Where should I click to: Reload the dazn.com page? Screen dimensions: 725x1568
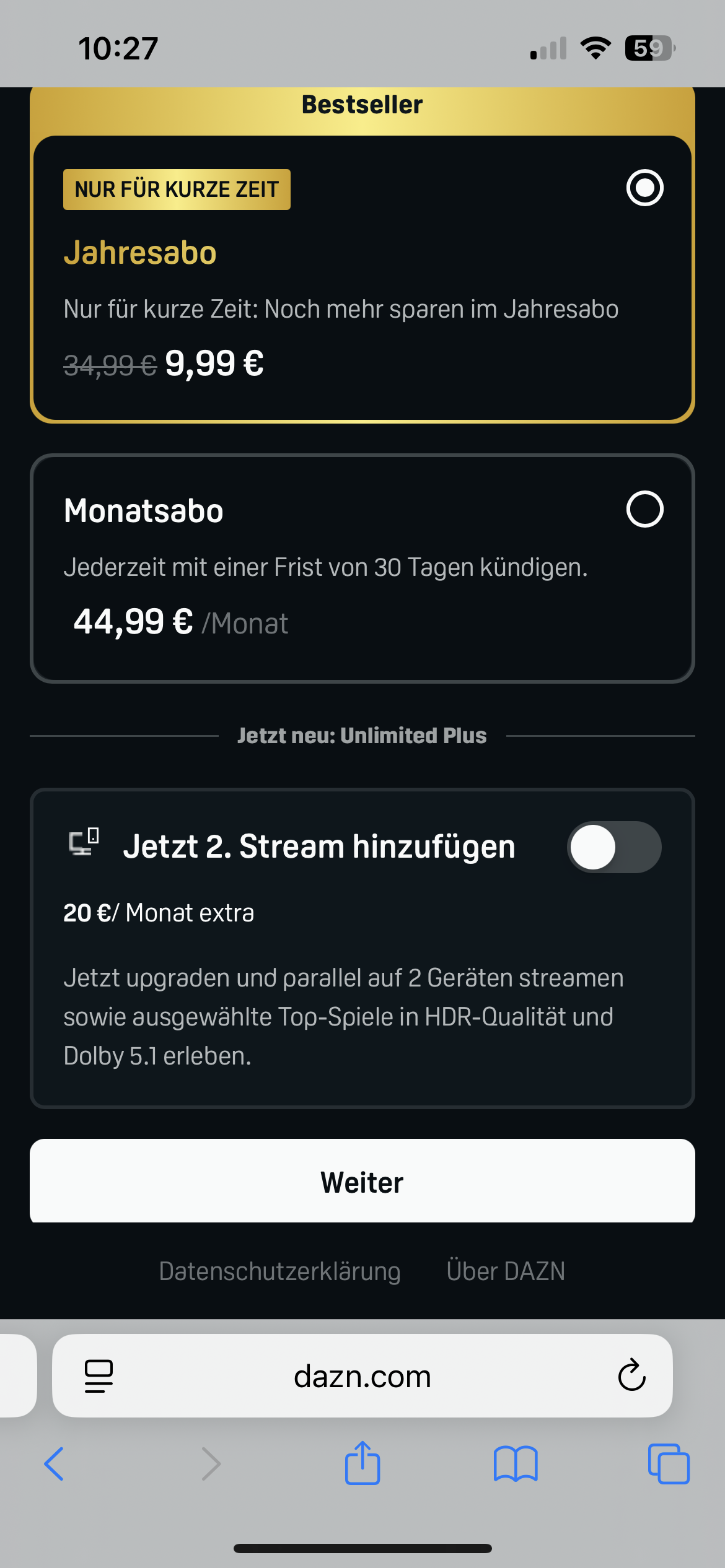click(x=631, y=1376)
